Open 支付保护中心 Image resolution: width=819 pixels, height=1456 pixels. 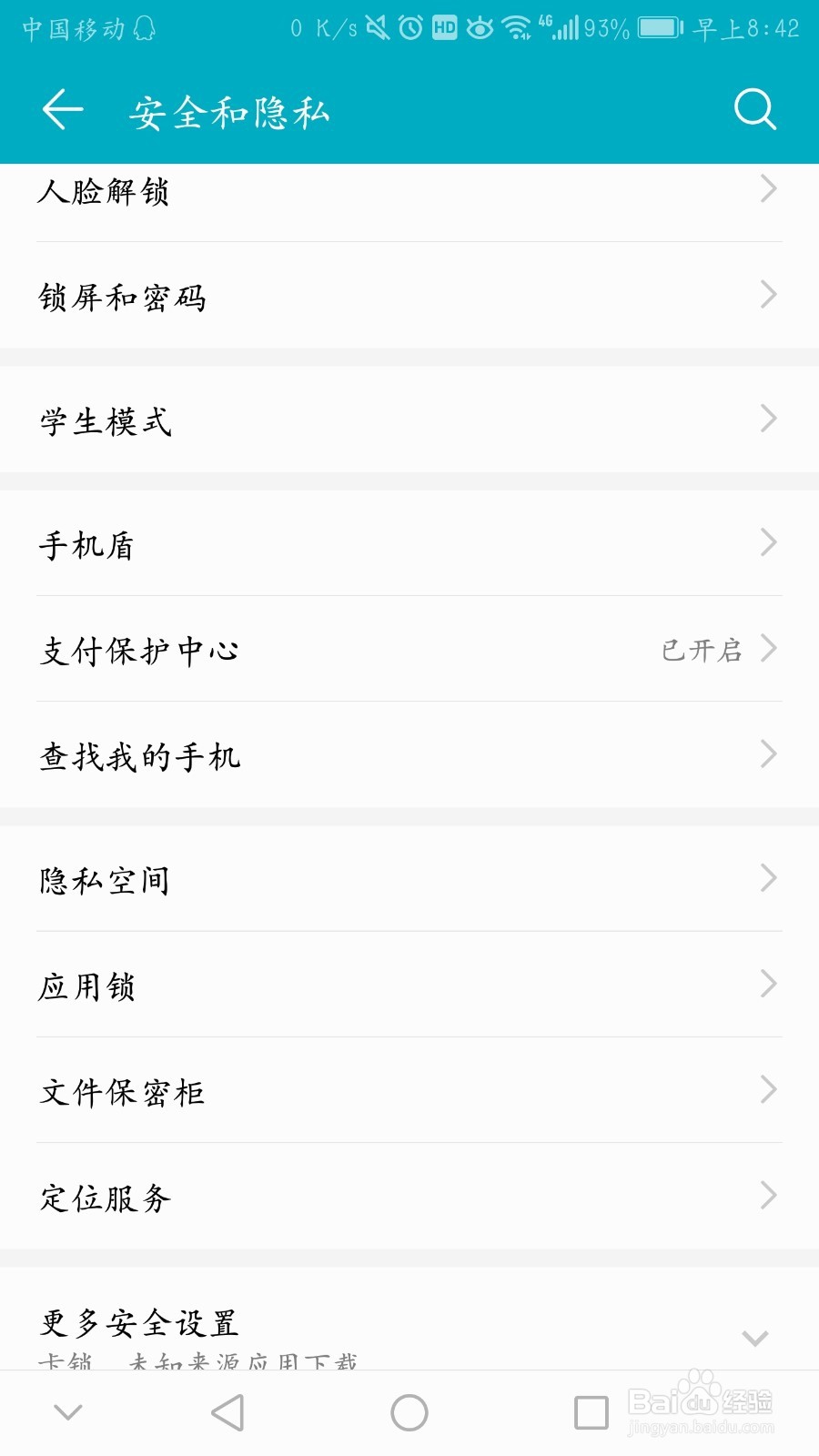[x=409, y=649]
